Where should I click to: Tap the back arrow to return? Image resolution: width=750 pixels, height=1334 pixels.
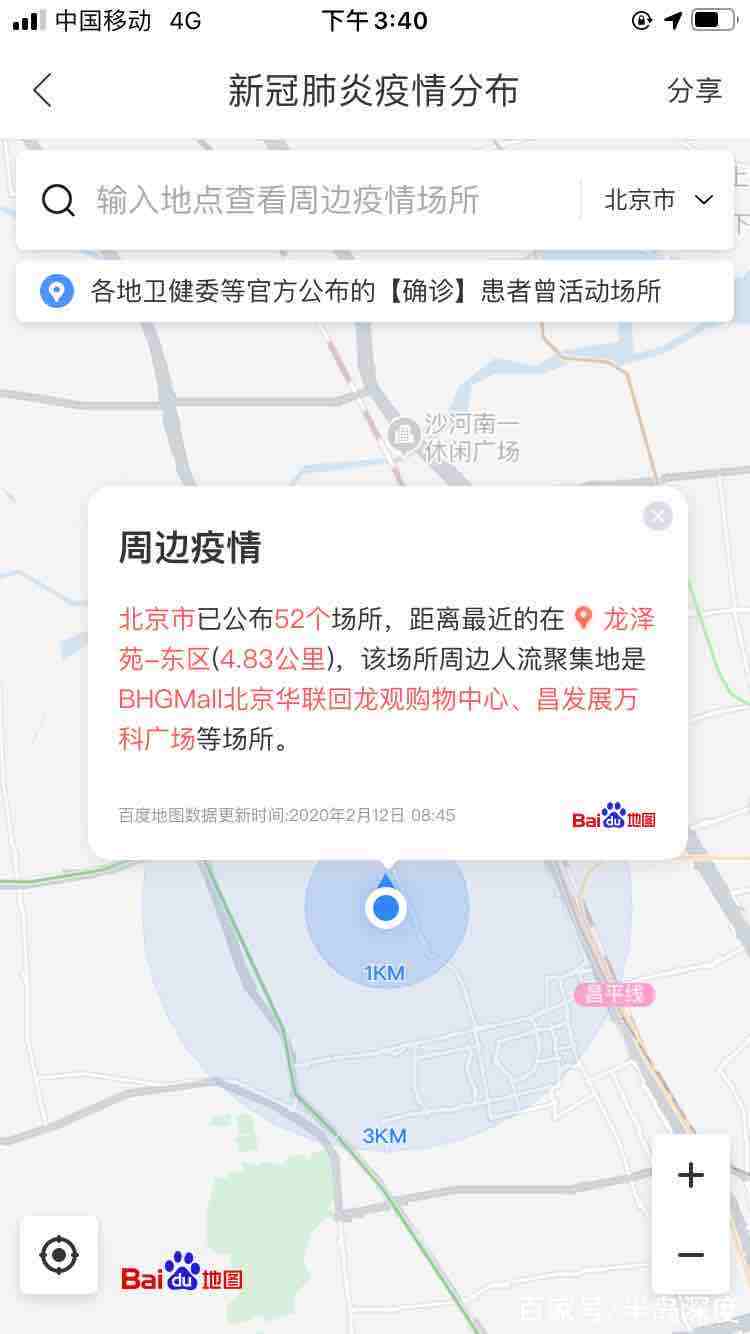click(42, 90)
